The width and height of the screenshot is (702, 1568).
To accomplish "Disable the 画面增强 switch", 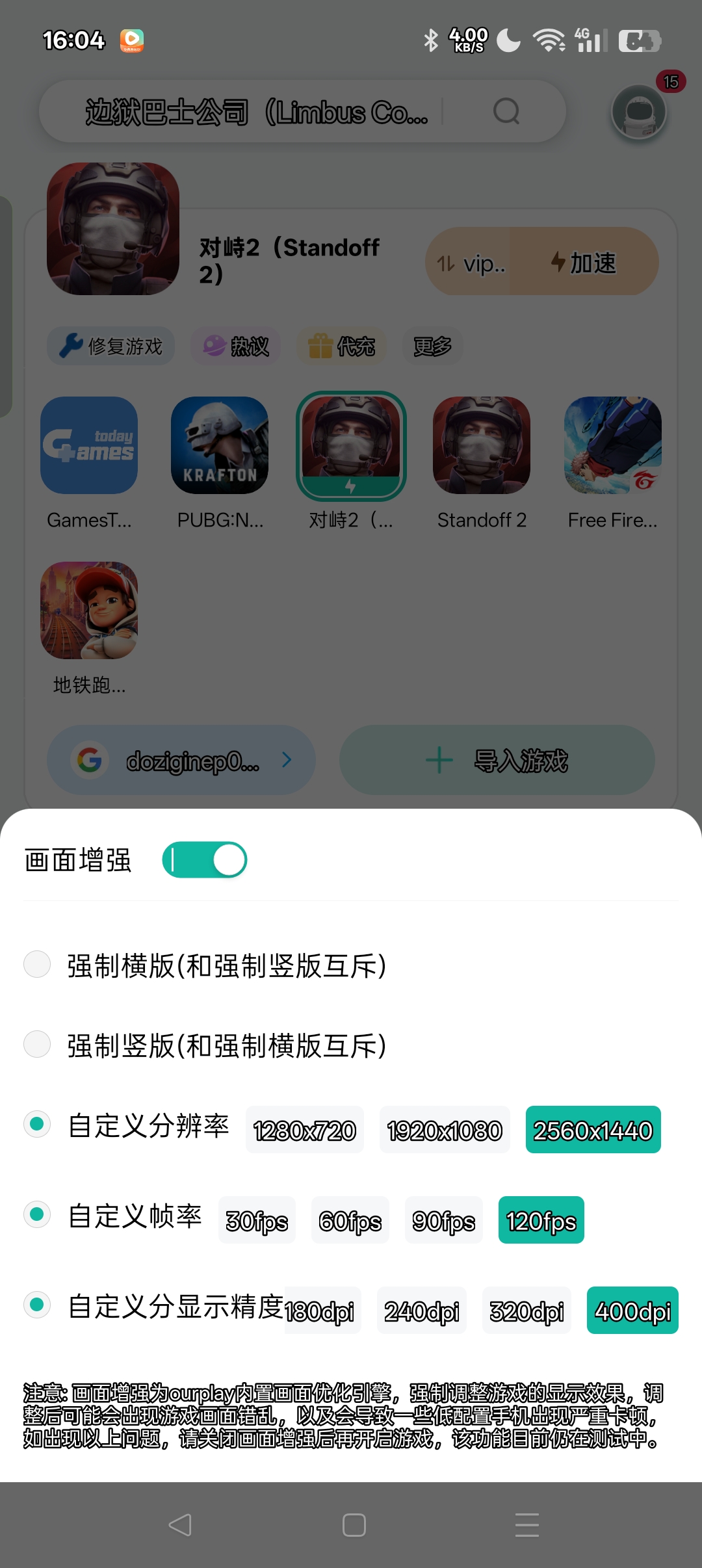I will click(x=205, y=859).
